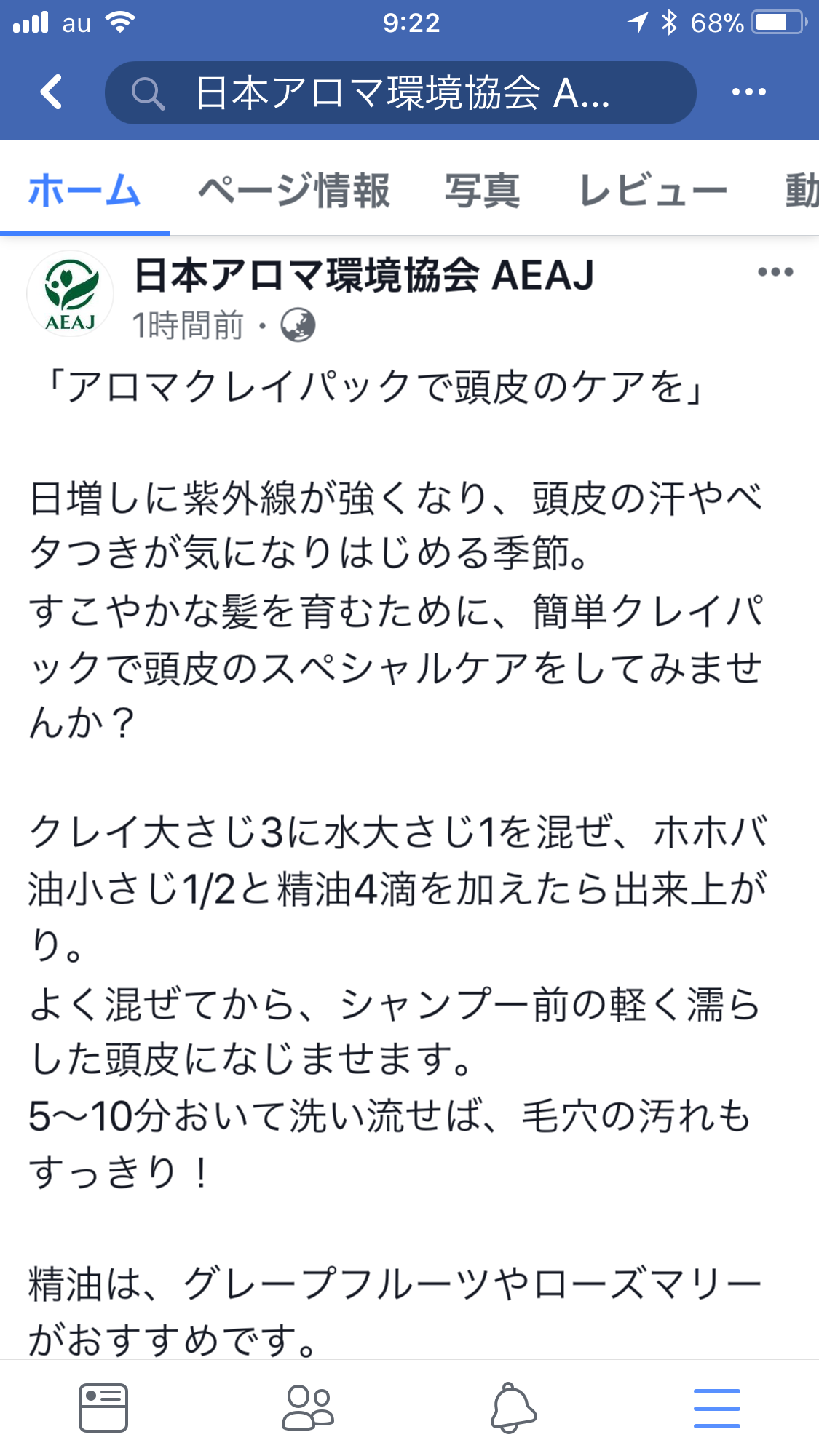This screenshot has height=1456, width=819.
Task: Open the search field showing 日本アロマ環境協会
Action: coord(400,92)
